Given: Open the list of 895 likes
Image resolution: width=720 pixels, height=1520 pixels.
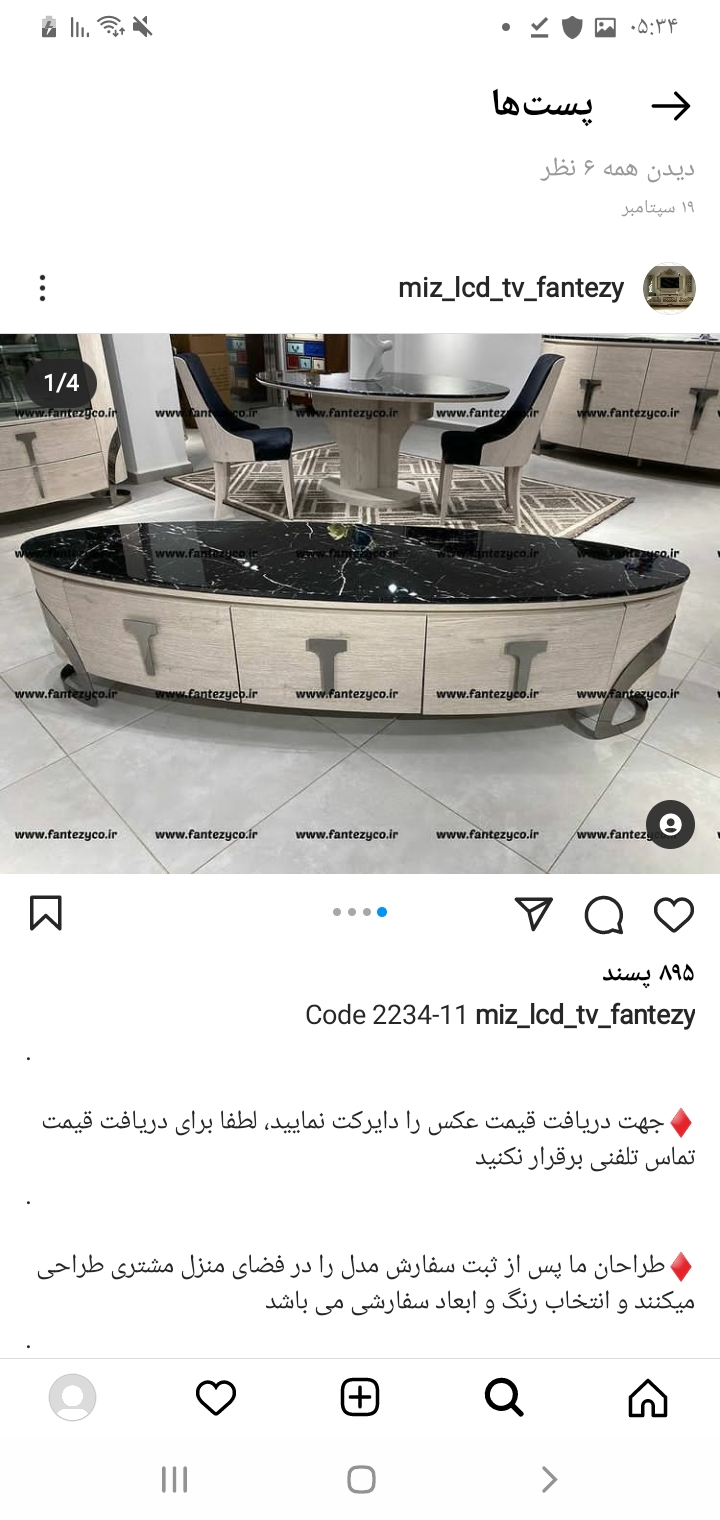Looking at the screenshot, I should point(648,972).
